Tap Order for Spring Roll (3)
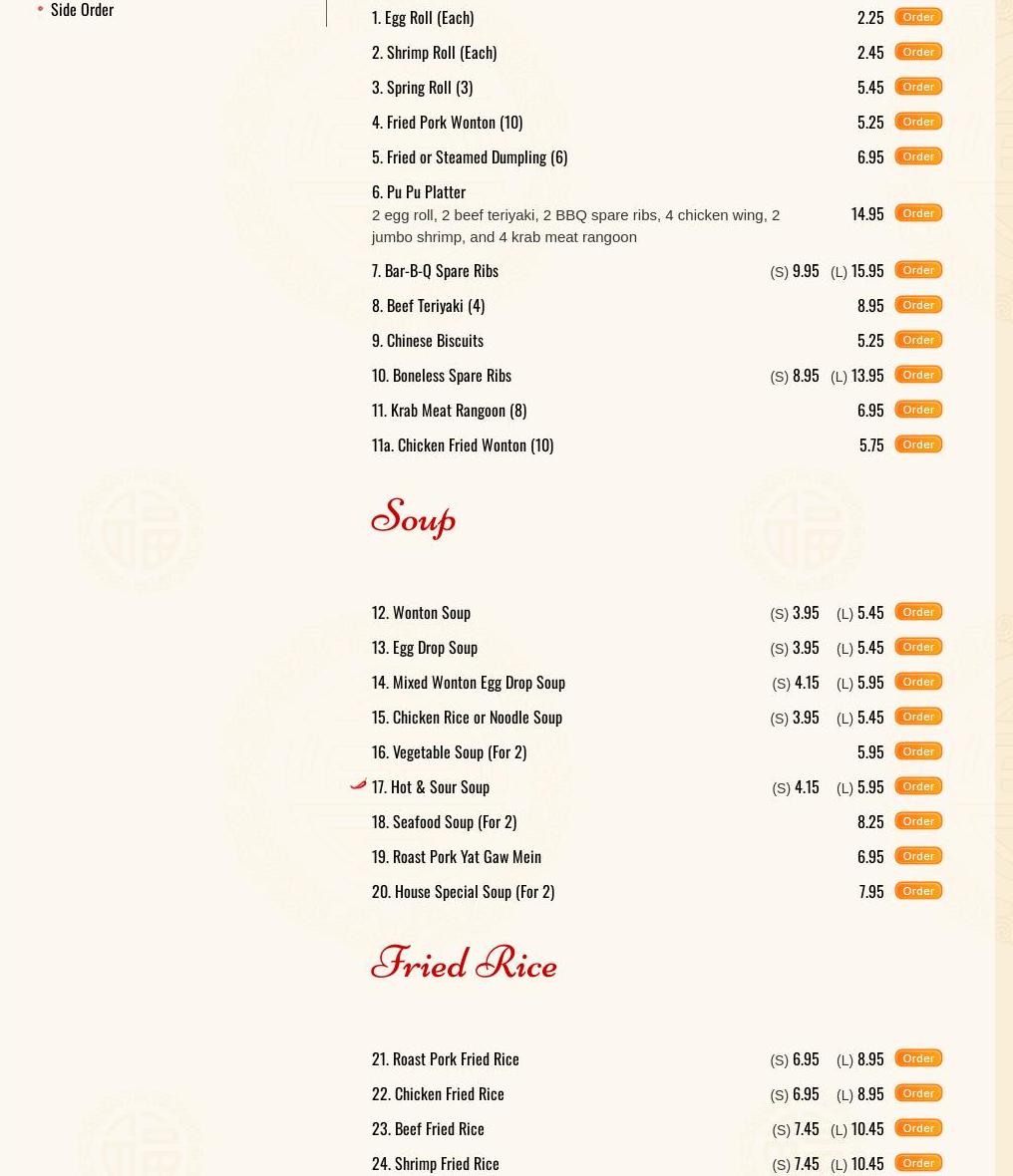 [x=917, y=87]
